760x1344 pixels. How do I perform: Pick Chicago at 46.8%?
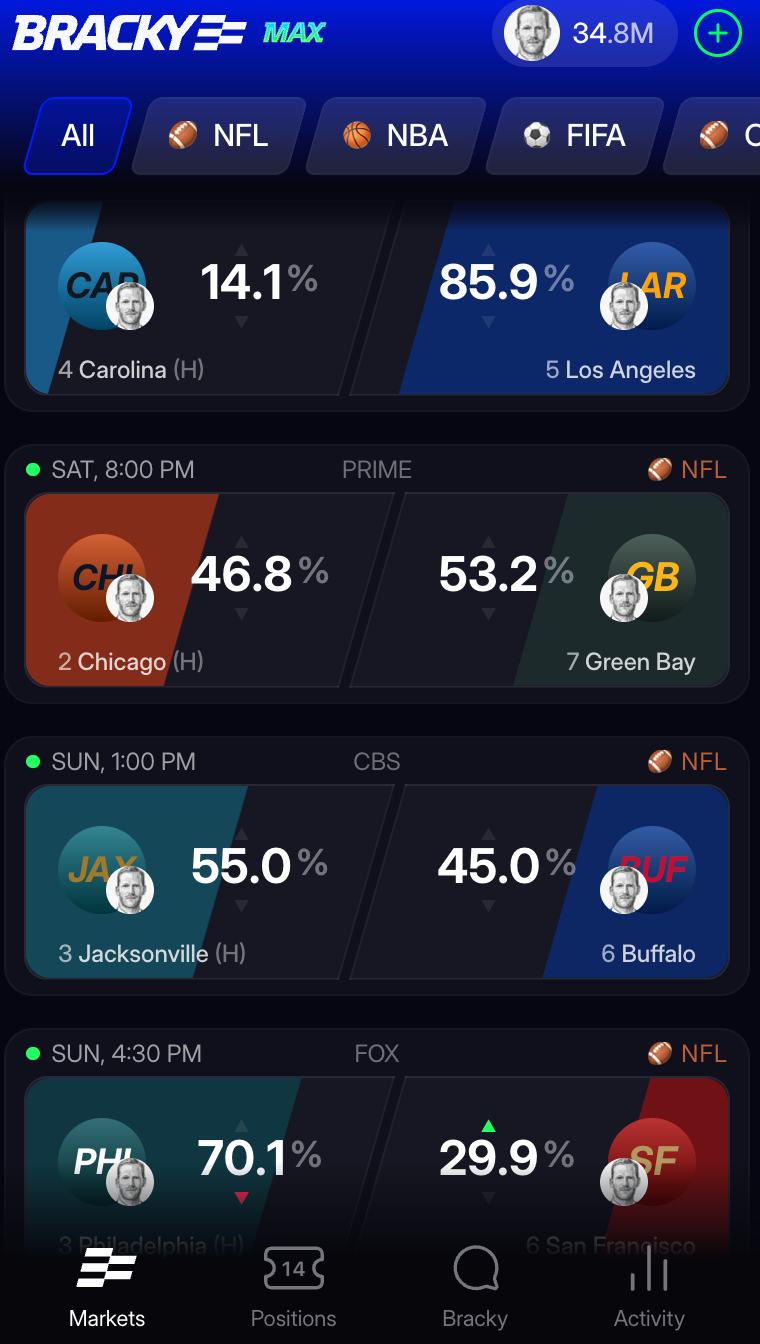(x=200, y=590)
